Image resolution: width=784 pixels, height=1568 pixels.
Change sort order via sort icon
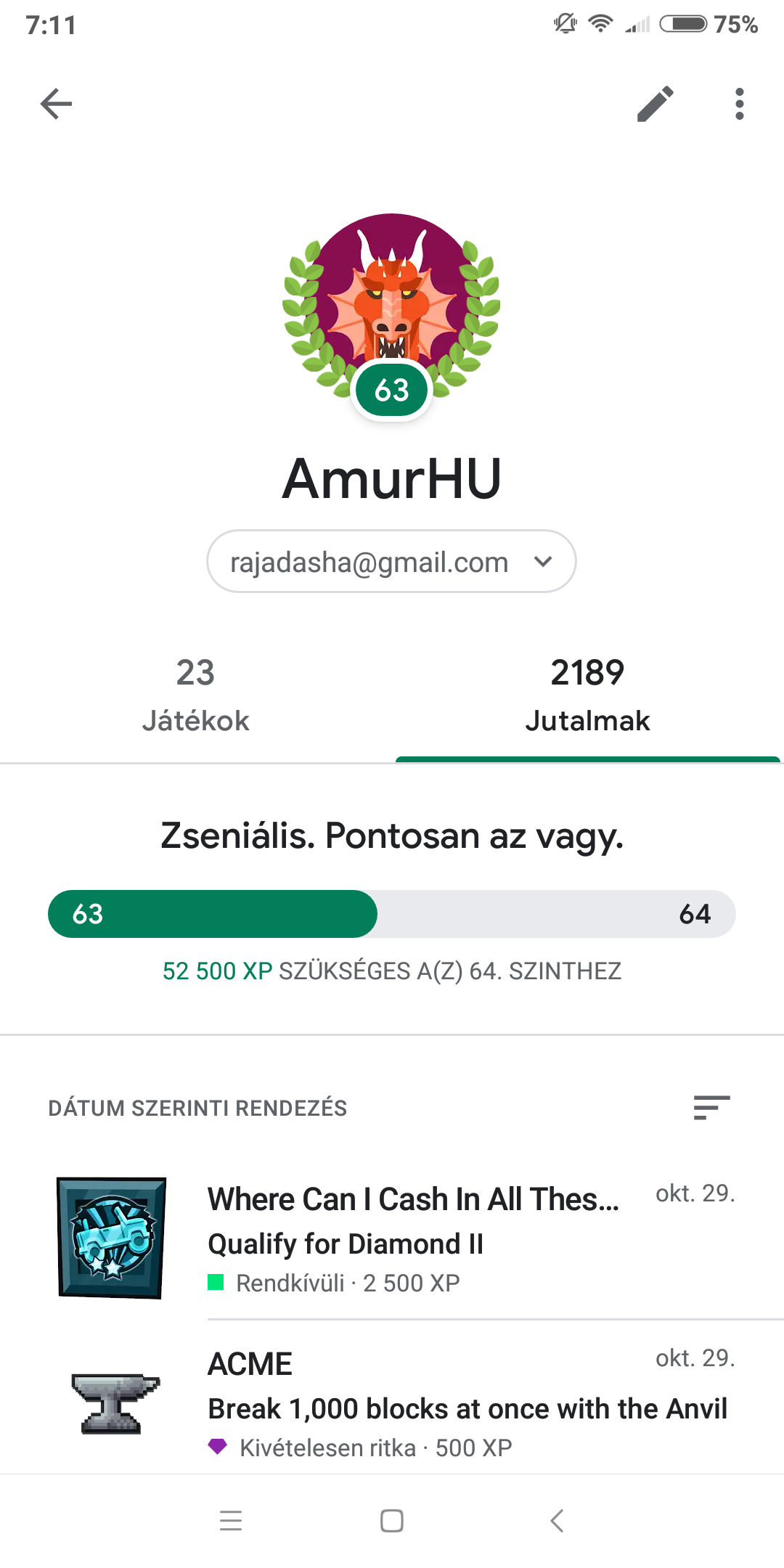pos(711,1108)
